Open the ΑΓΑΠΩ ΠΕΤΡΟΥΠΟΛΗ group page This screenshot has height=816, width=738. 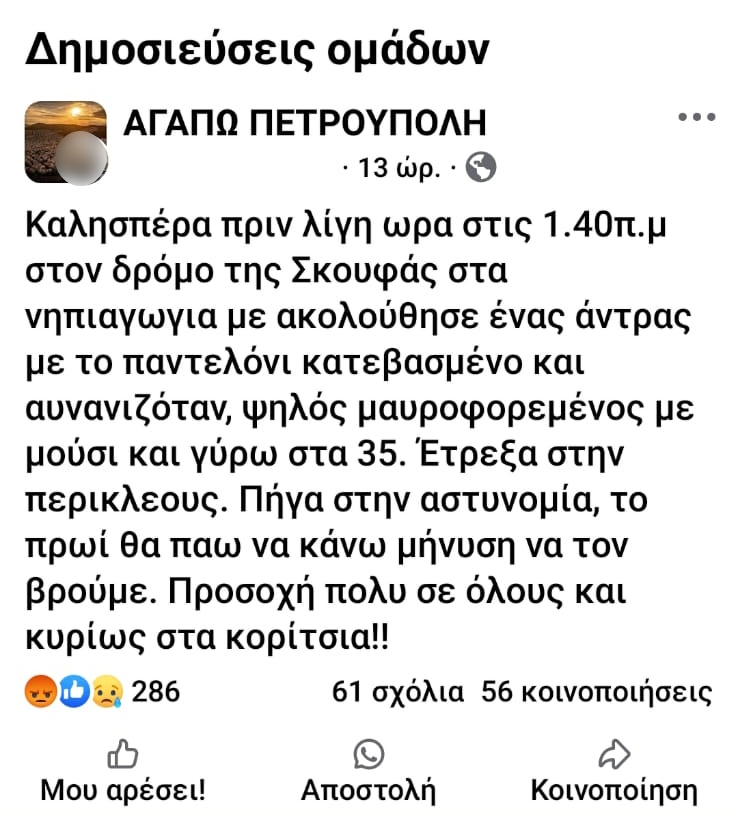(x=304, y=124)
